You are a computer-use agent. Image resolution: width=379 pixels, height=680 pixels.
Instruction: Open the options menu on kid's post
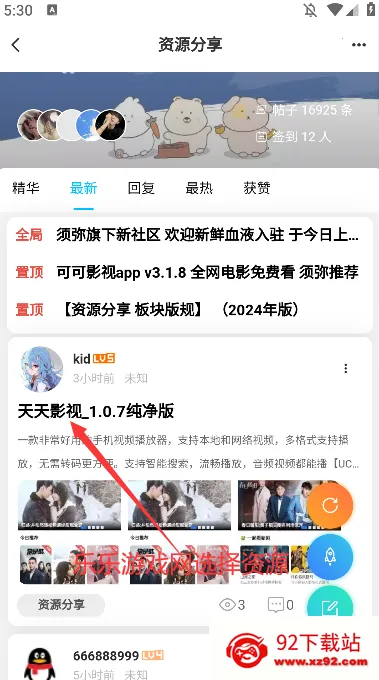346,368
